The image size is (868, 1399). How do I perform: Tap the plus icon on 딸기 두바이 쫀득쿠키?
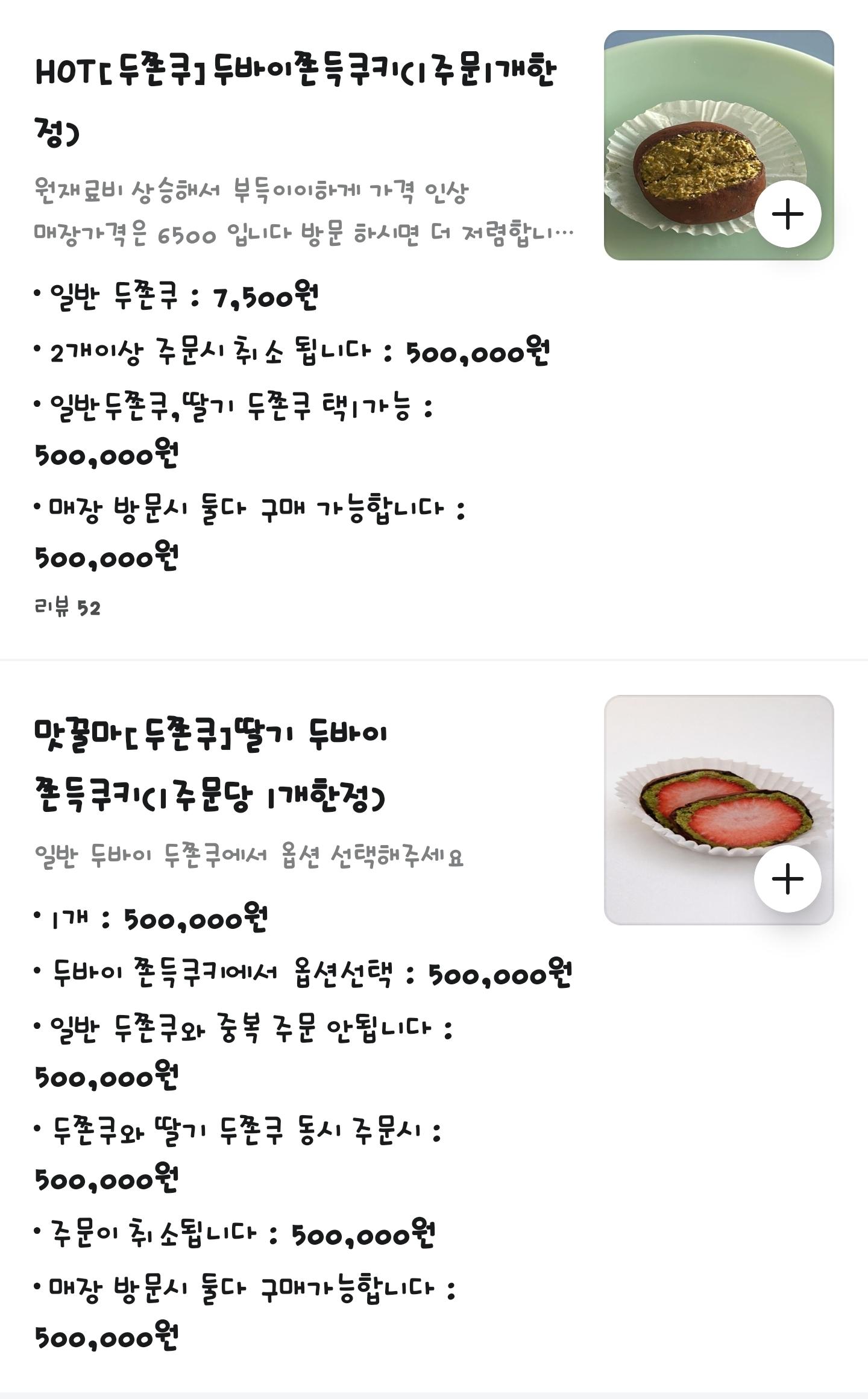[x=788, y=881]
